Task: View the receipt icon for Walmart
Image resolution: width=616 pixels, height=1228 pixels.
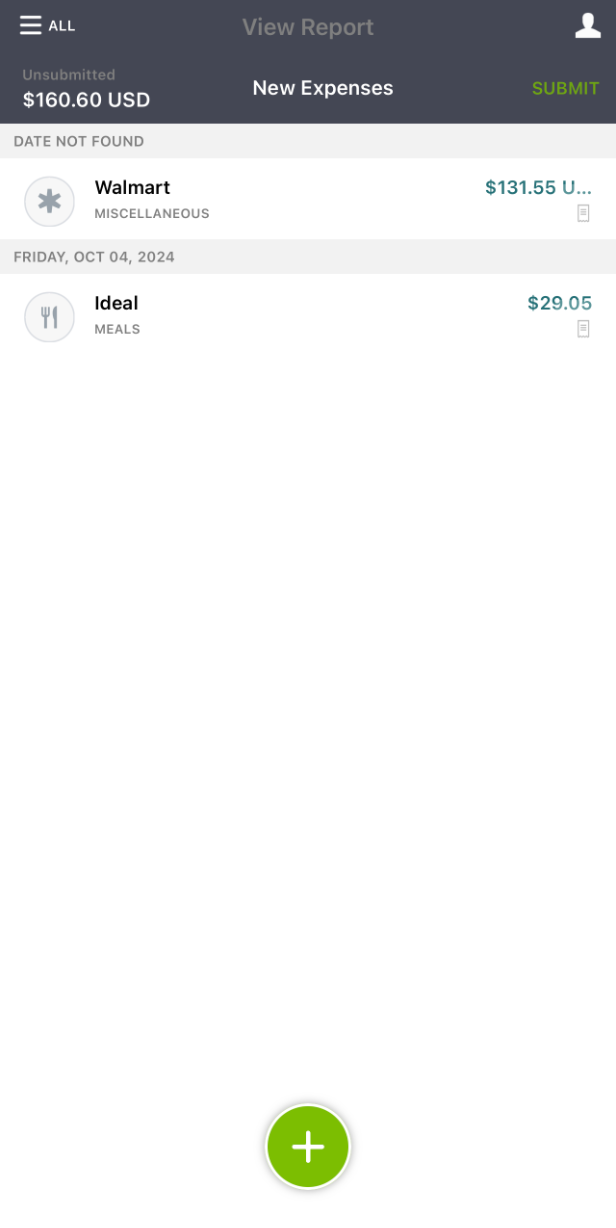Action: pyautogui.click(x=584, y=213)
